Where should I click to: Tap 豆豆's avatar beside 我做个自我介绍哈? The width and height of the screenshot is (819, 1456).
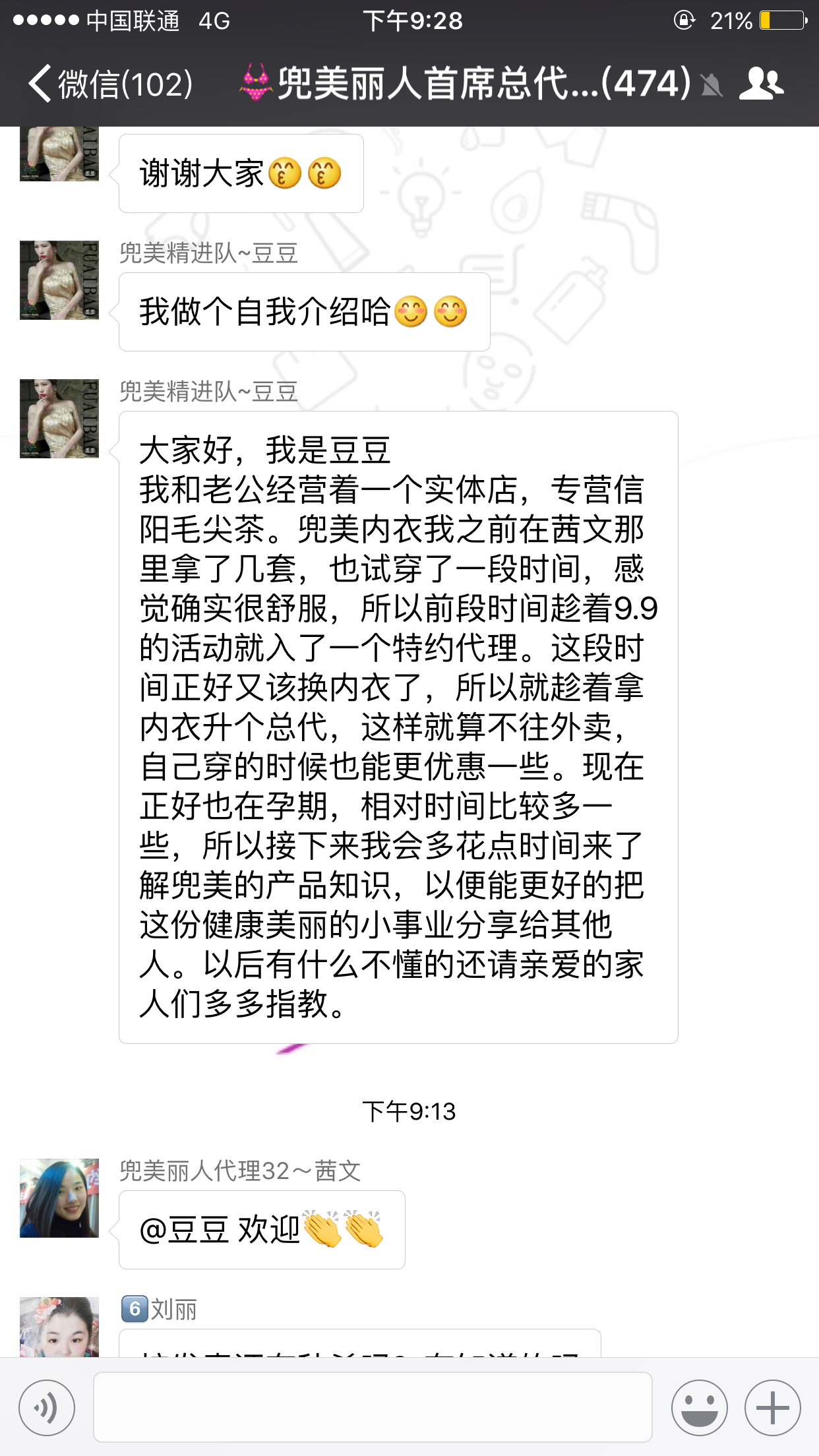(x=59, y=280)
